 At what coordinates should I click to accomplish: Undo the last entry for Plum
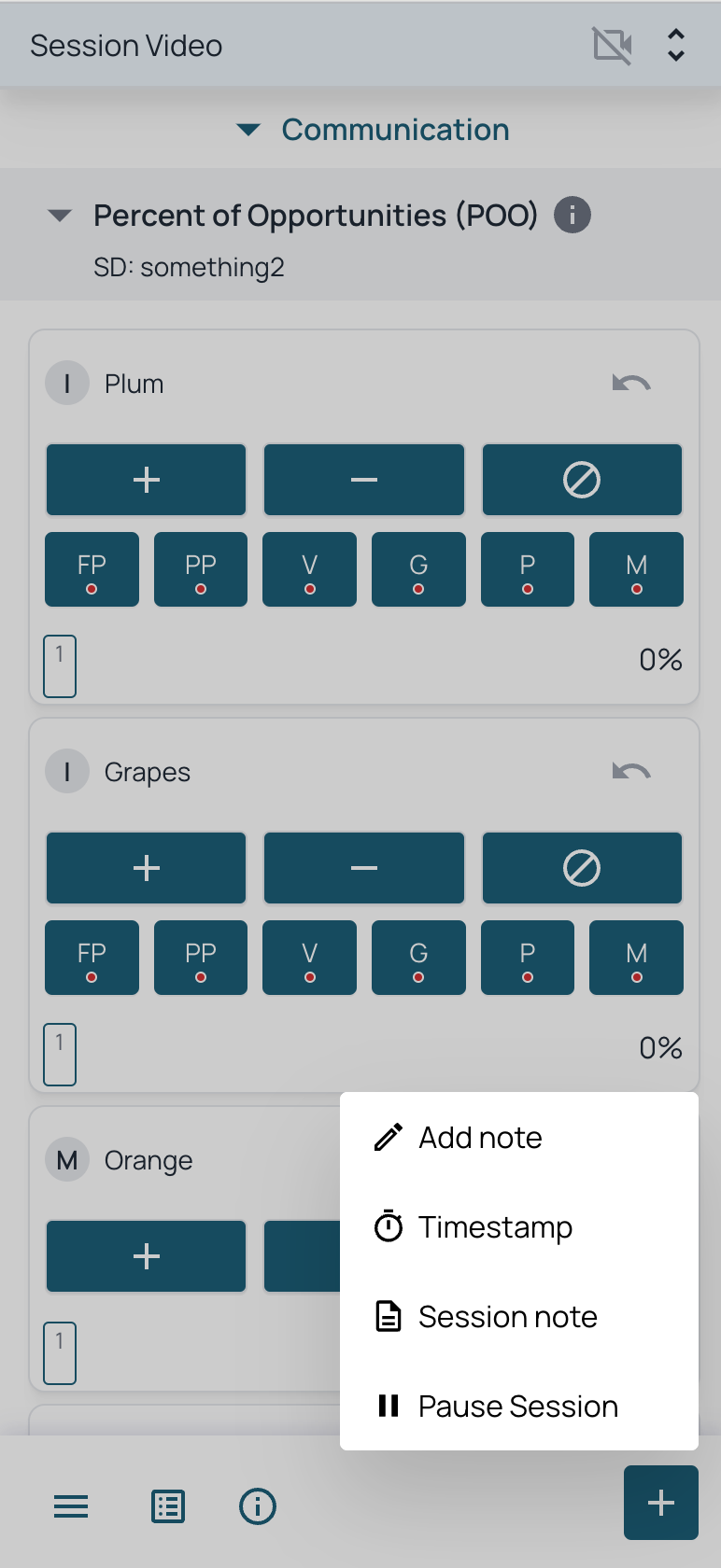(x=631, y=384)
